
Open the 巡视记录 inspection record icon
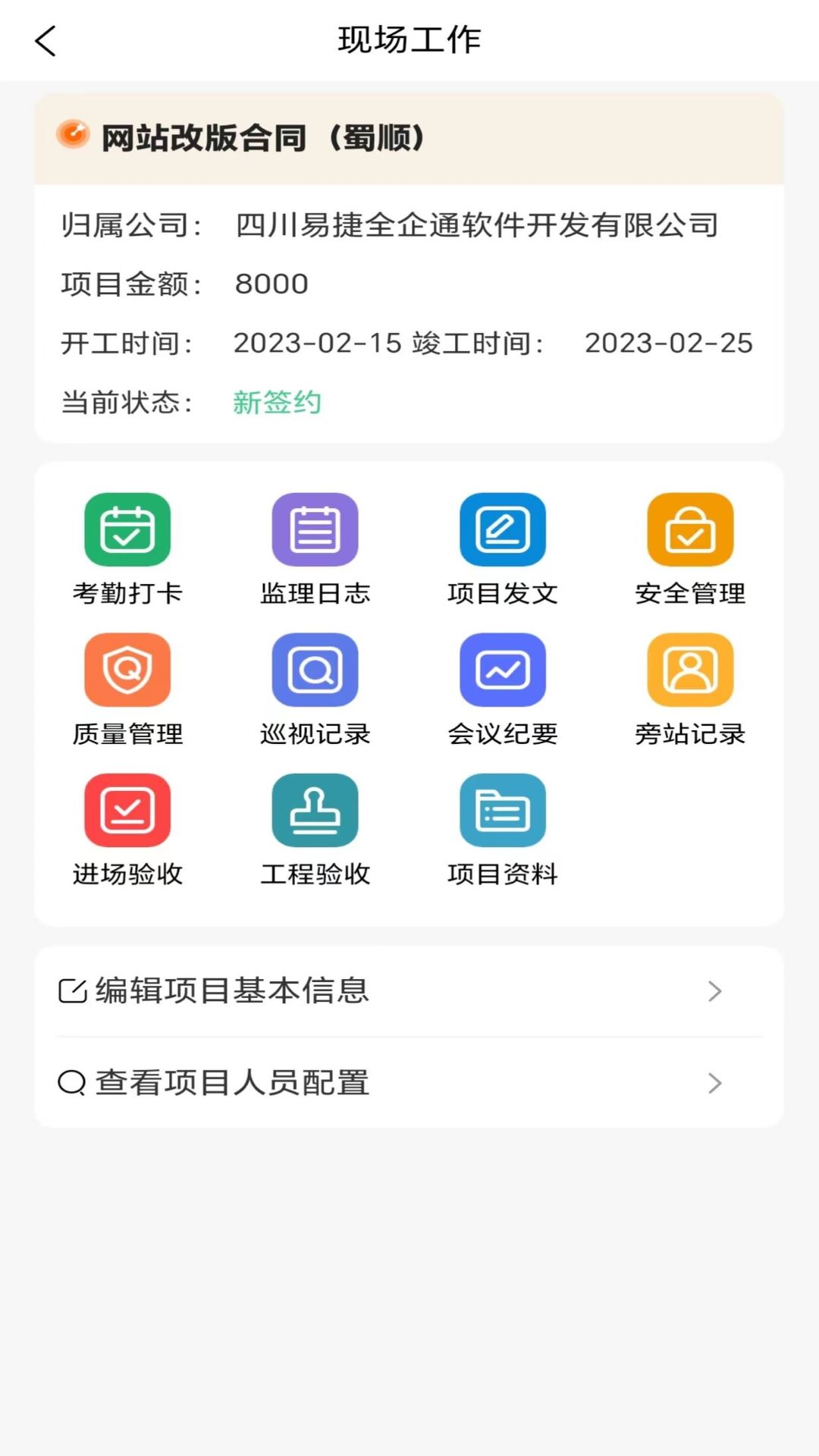[x=315, y=671]
